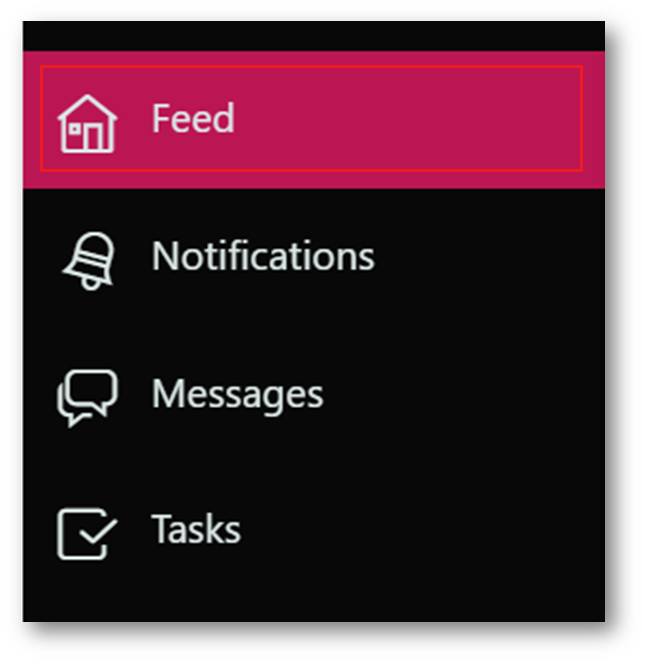Open Messages from the side menu

pyautogui.click(x=237, y=394)
